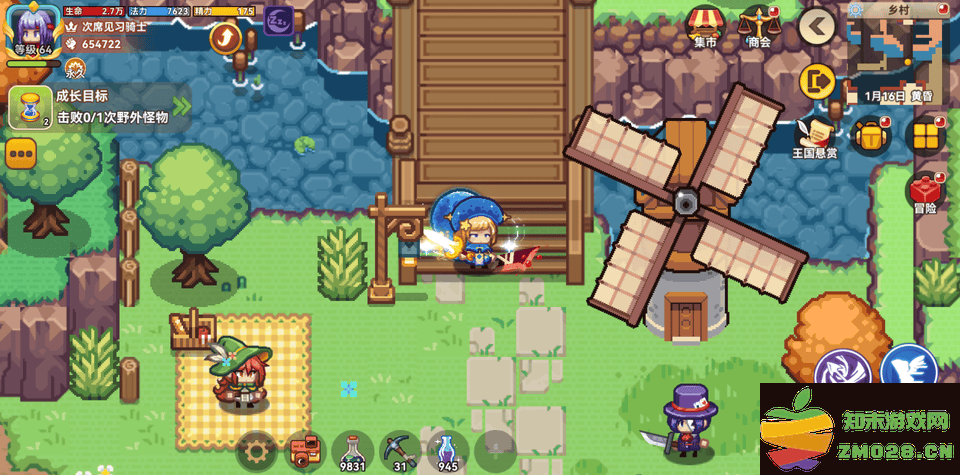Screen dimensions: 960x475
Task: Open the player avatar profile
Action: tap(32, 30)
